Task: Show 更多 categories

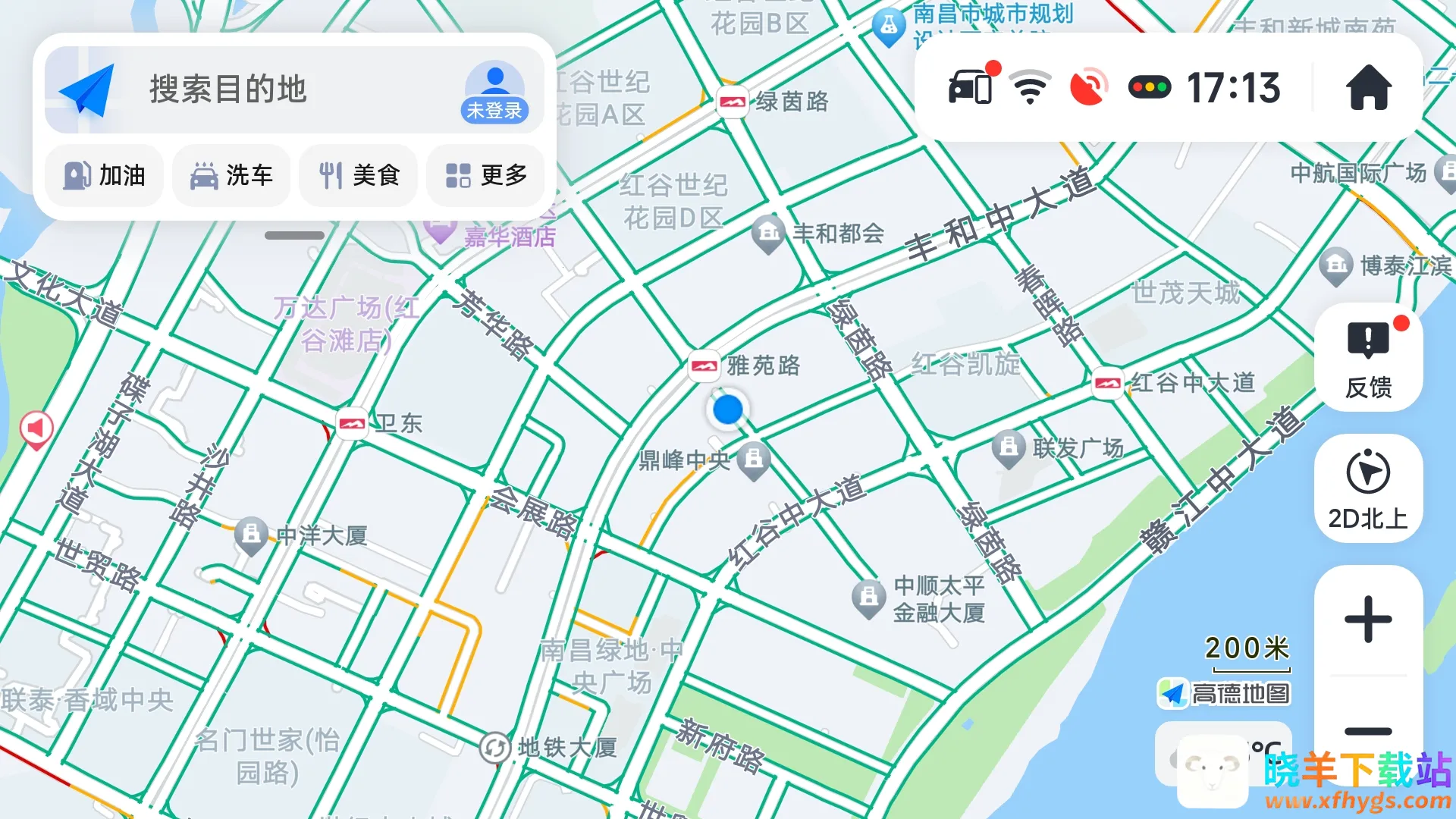Action: 486,176
